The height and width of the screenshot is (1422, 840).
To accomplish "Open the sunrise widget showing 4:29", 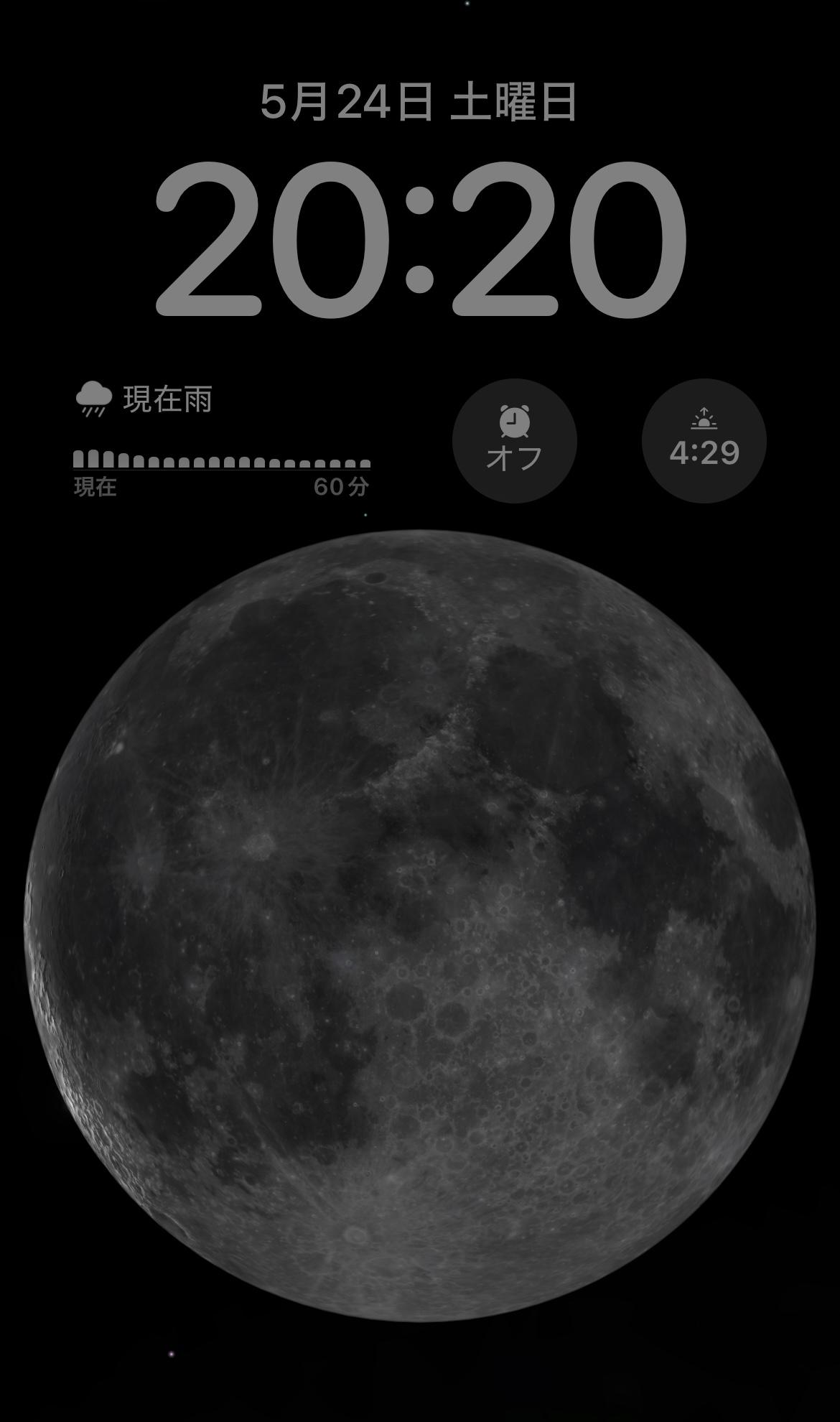I will click(x=704, y=440).
